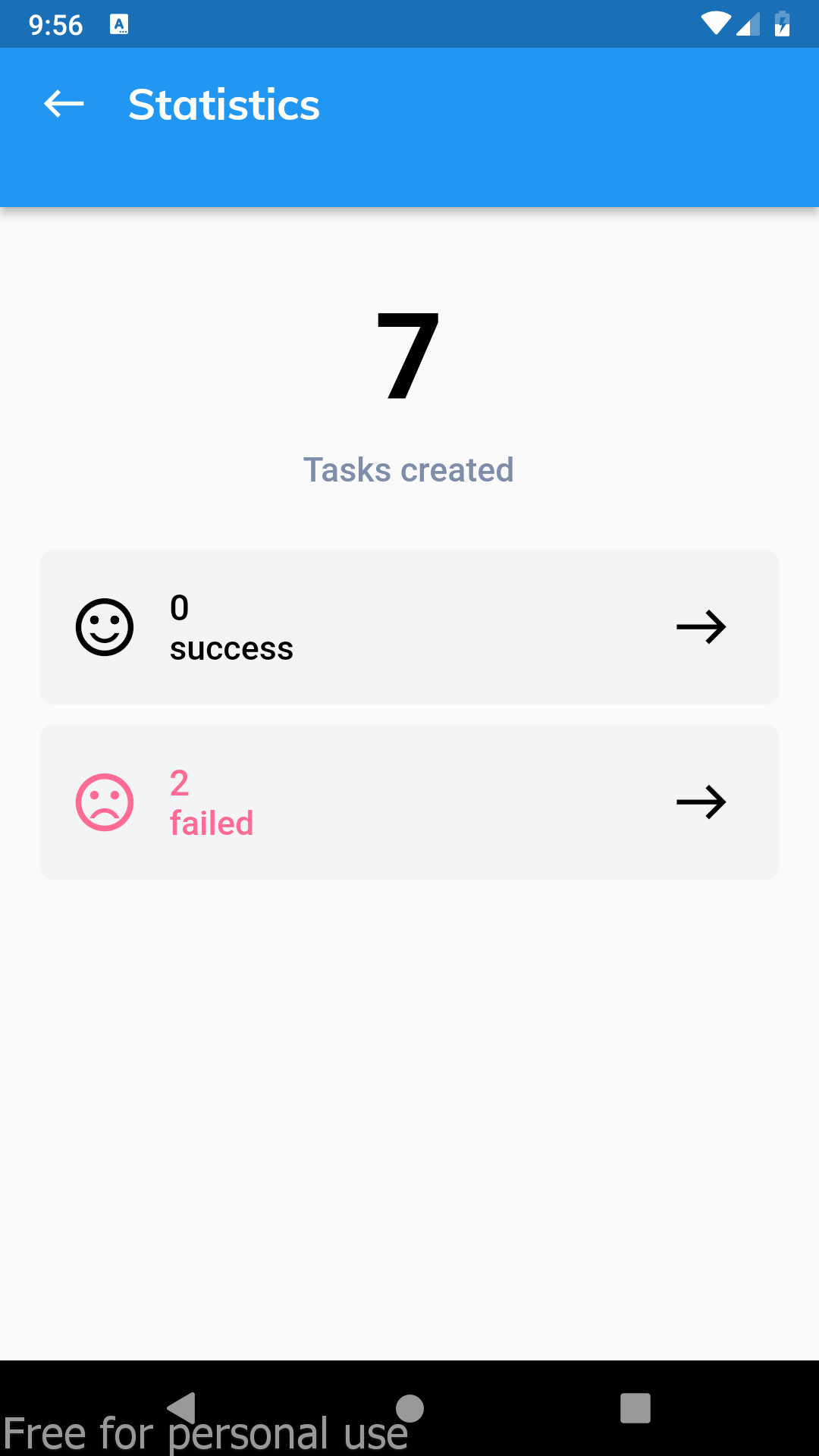819x1456 pixels.
Task: Click the arrow icon in the success card
Action: coord(701,626)
